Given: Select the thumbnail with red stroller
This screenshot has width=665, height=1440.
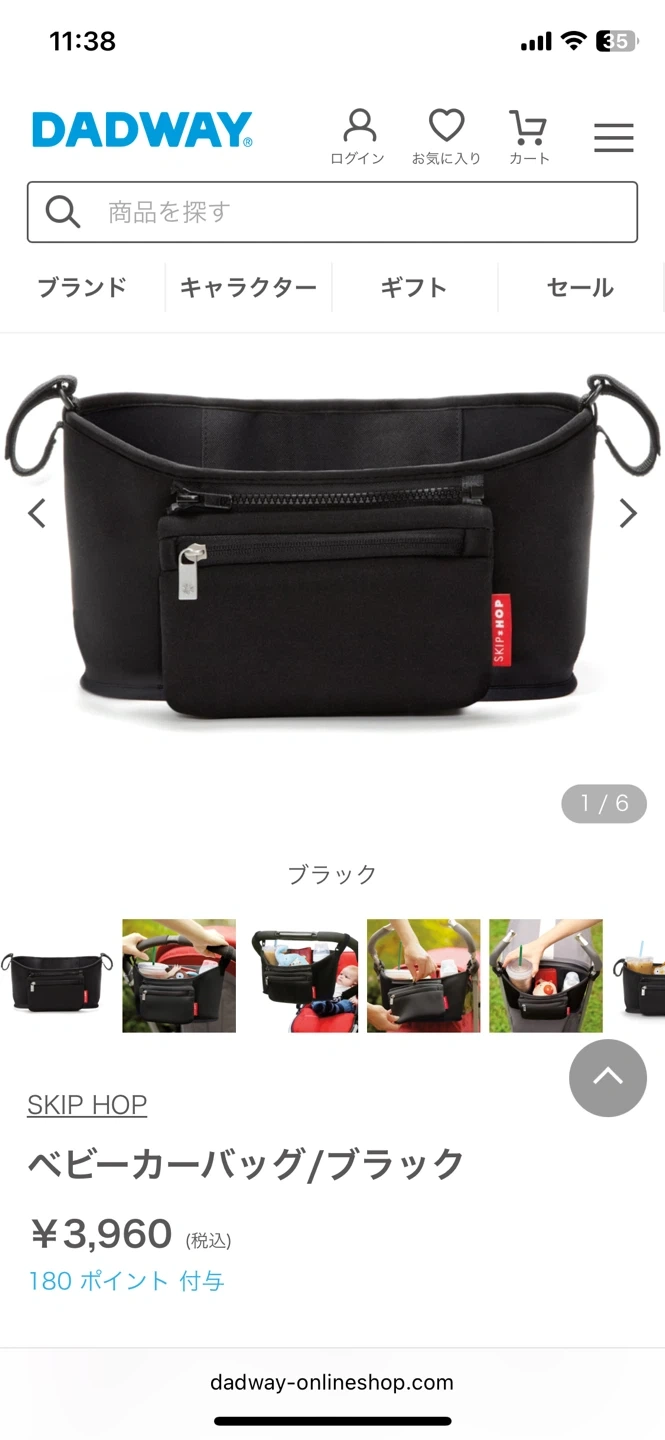Looking at the screenshot, I should (179, 976).
